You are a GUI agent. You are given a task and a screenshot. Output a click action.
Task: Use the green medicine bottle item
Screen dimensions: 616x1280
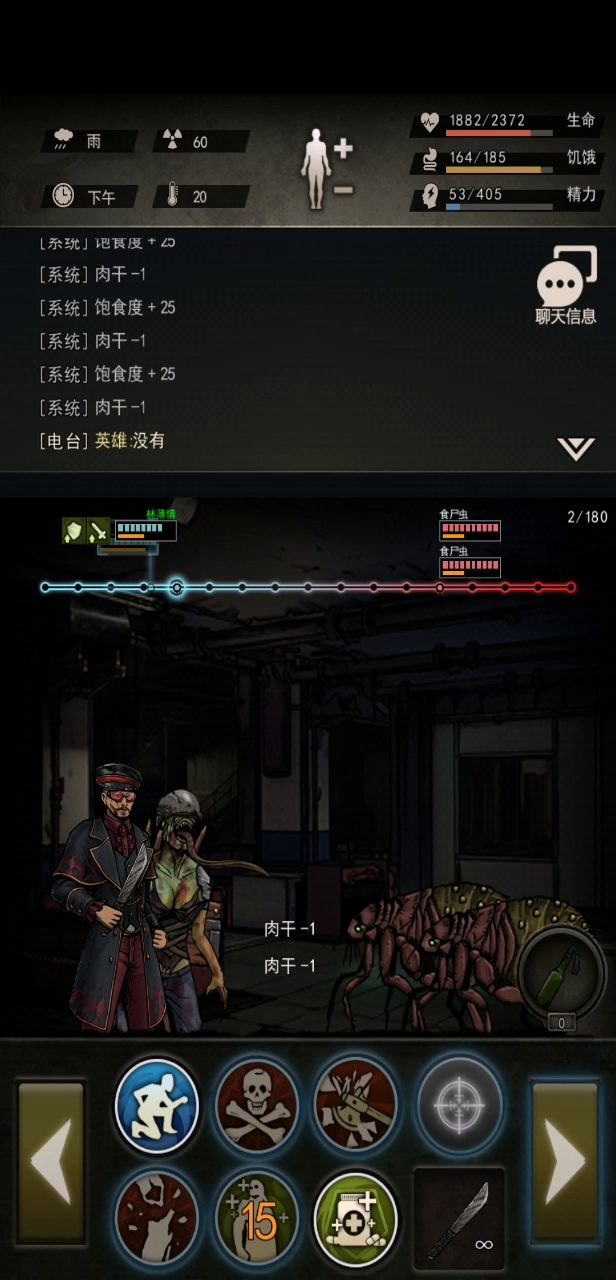[356, 1218]
